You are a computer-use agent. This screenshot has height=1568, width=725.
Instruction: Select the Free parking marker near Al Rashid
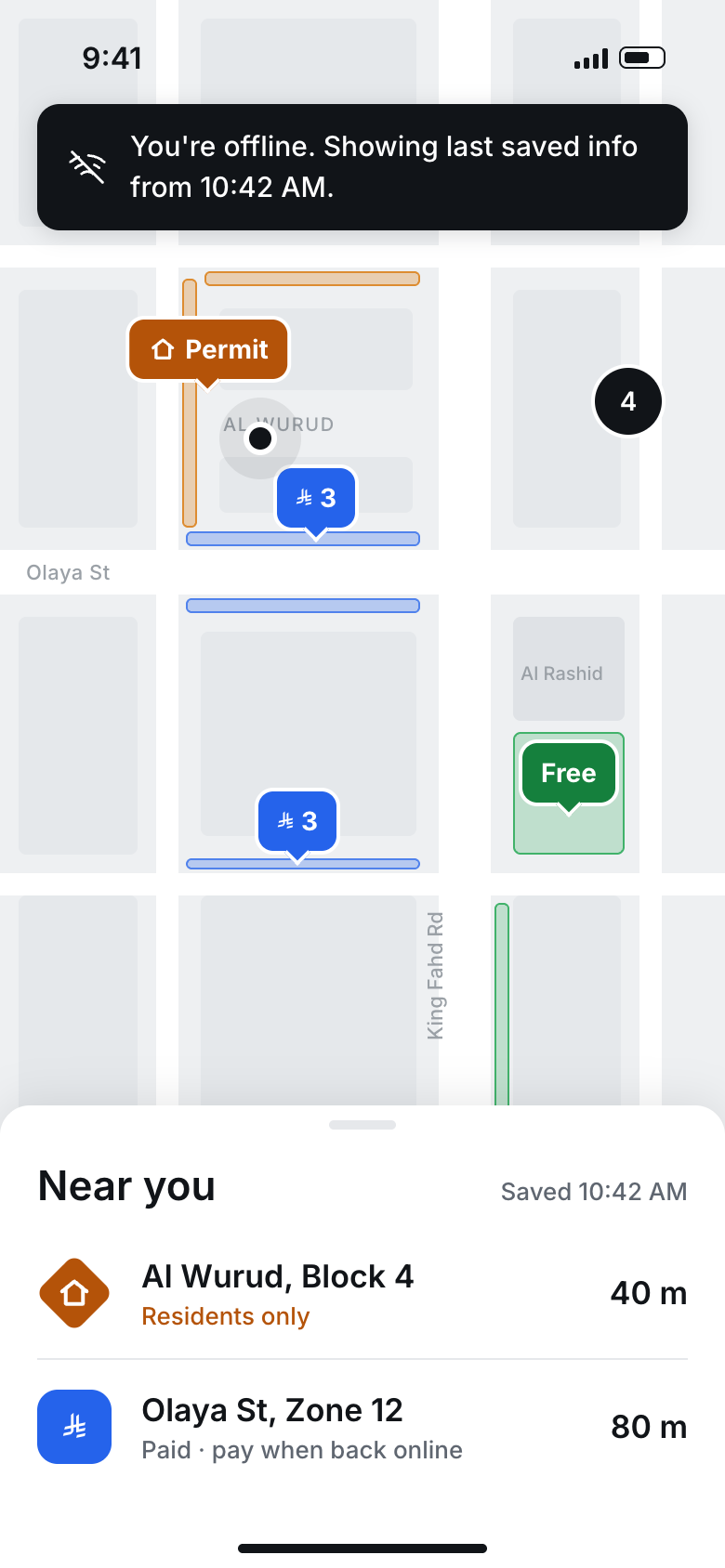tap(569, 774)
